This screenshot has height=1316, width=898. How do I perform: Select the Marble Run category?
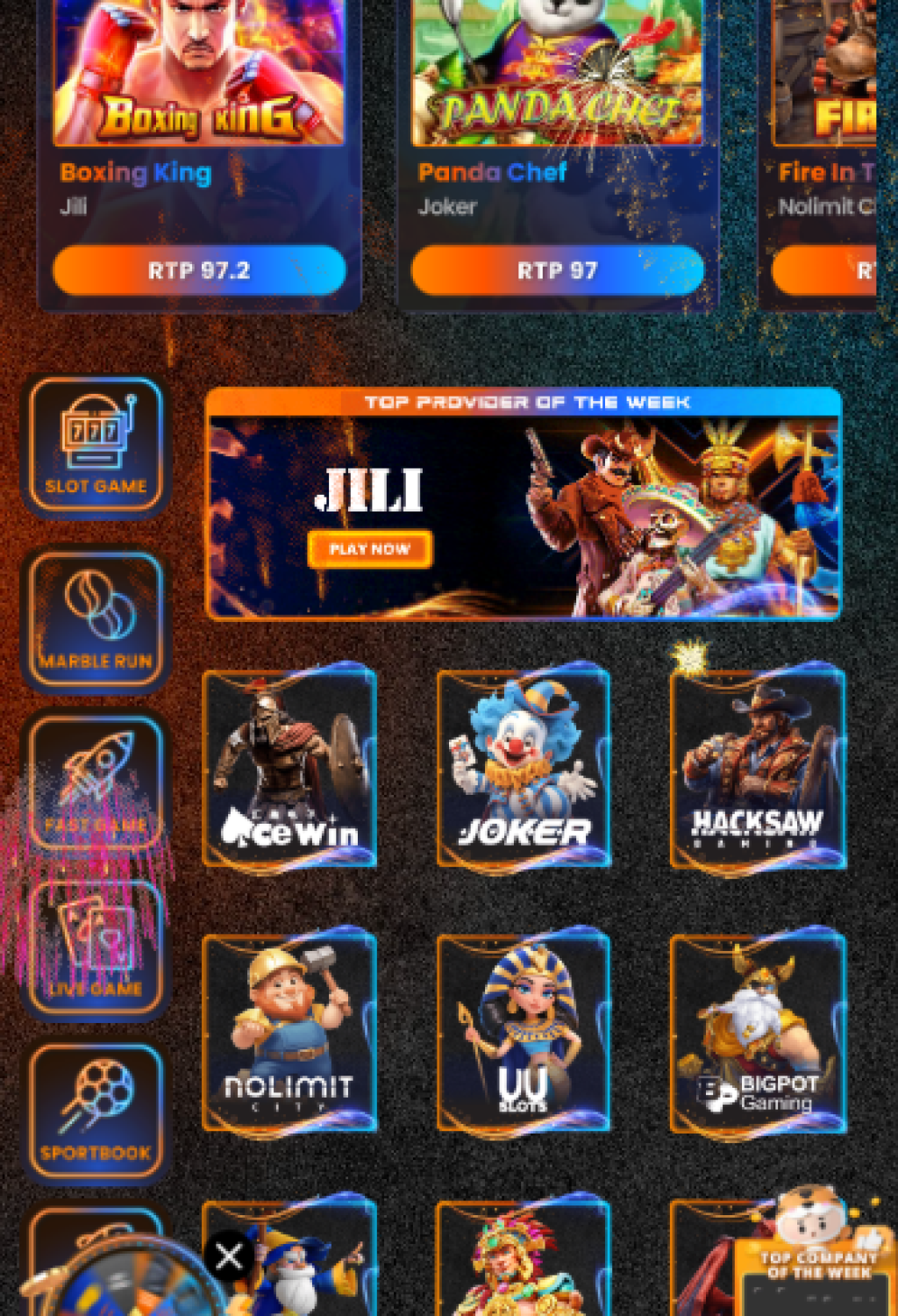coord(96,619)
